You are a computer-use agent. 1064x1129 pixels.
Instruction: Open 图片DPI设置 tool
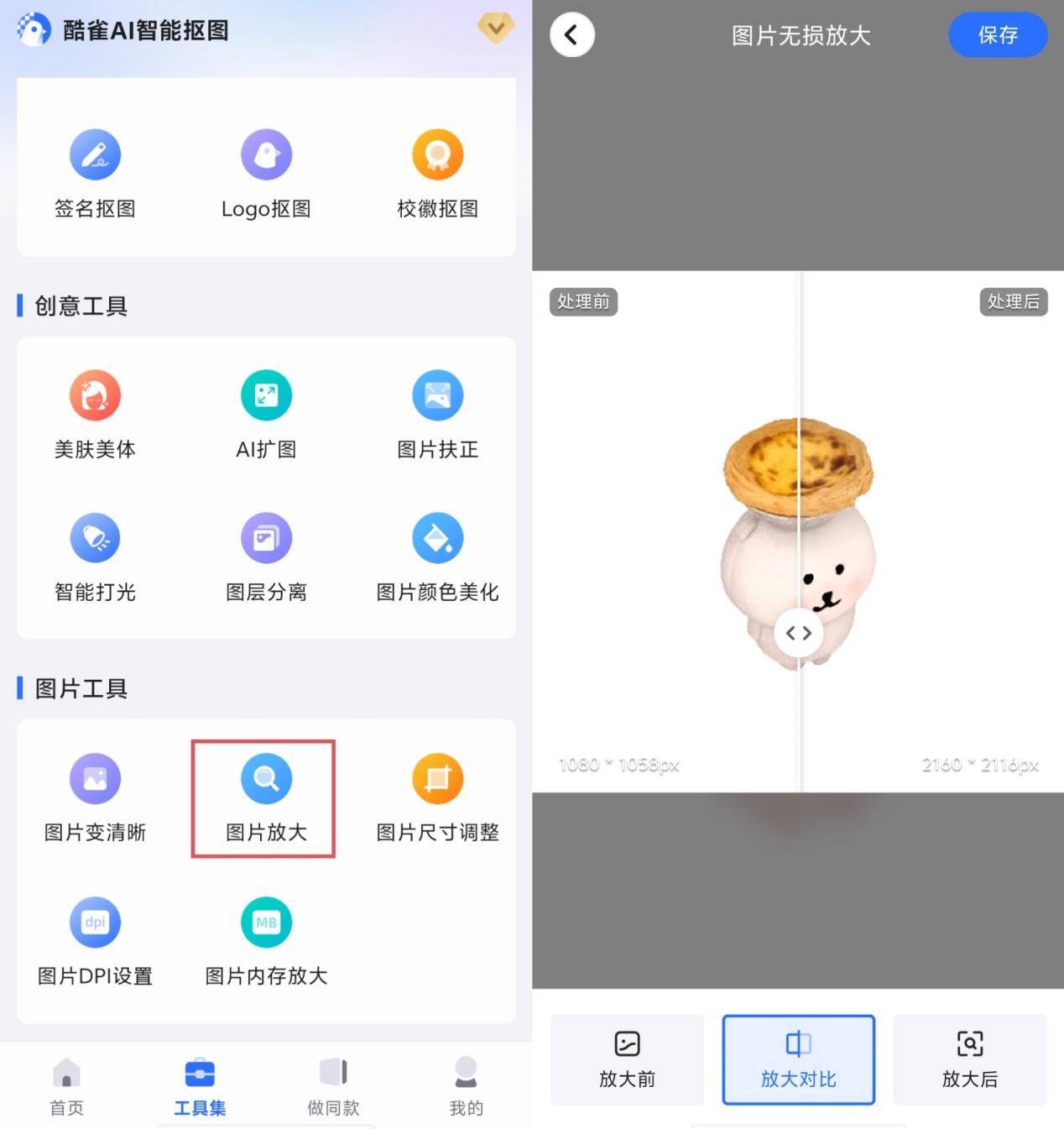(95, 923)
